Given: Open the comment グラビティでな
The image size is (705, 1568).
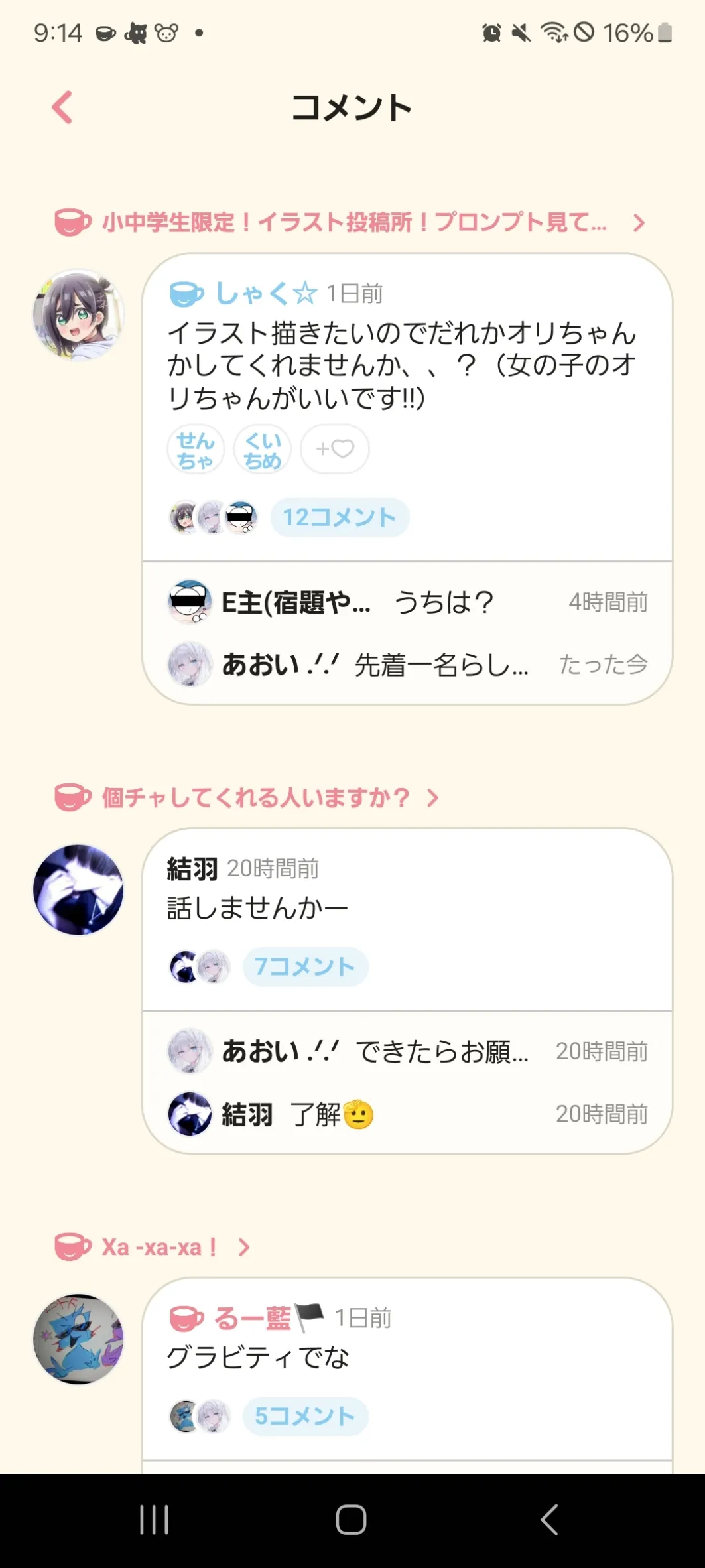Looking at the screenshot, I should tap(258, 1358).
